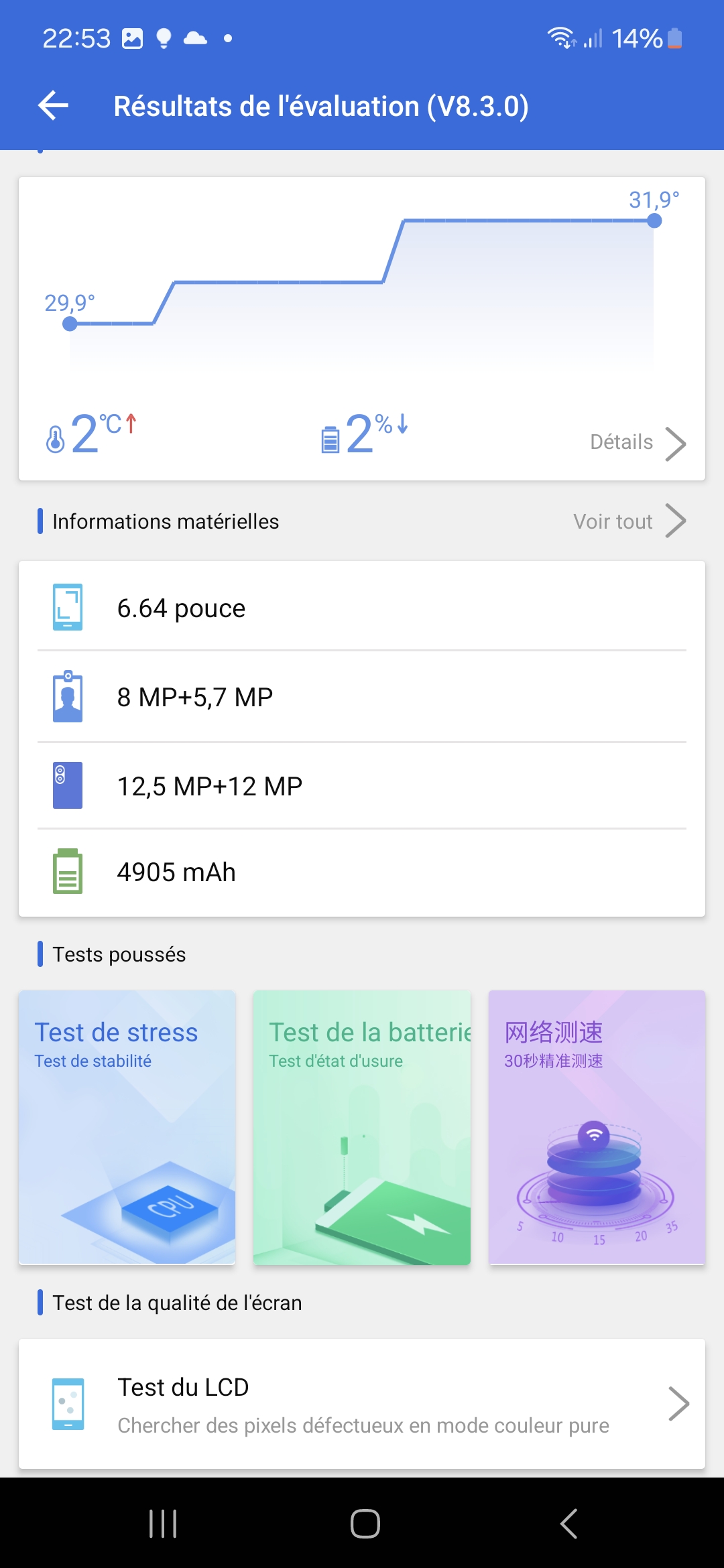Tap Voir tout for hardware information
The image size is (724, 1568).
click(x=629, y=521)
